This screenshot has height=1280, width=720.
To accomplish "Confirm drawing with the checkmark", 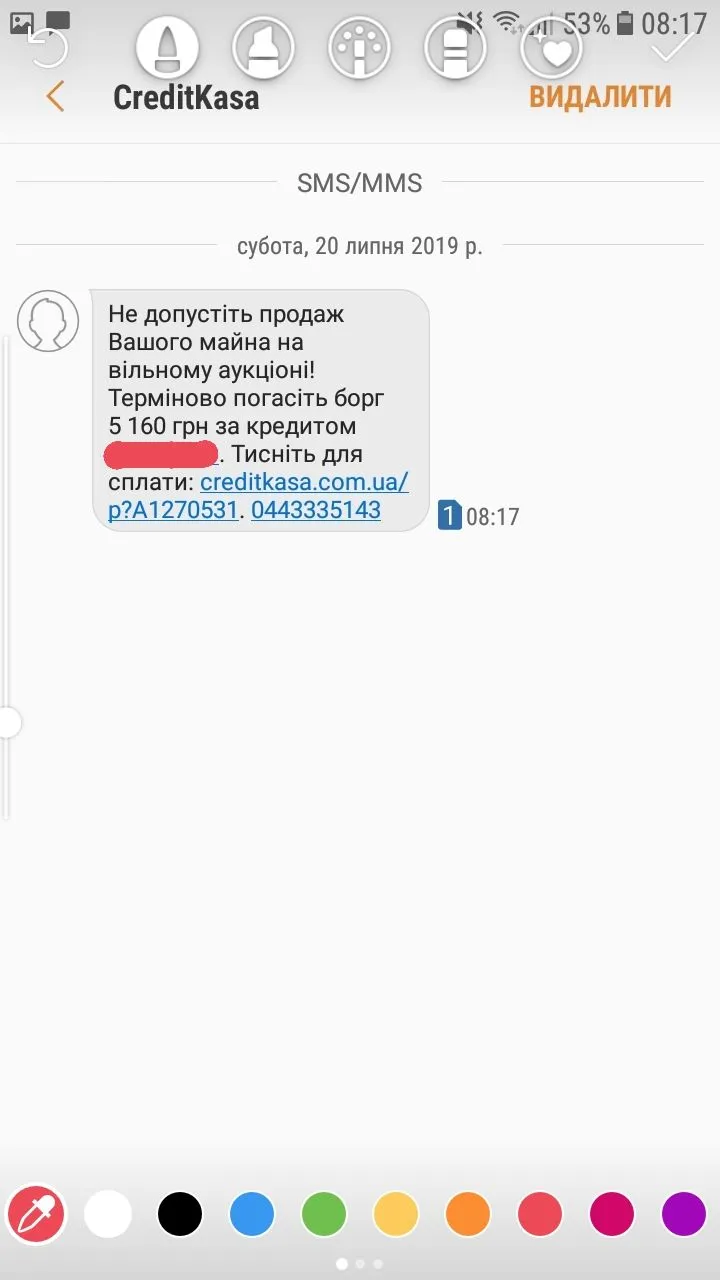I will point(674,46).
